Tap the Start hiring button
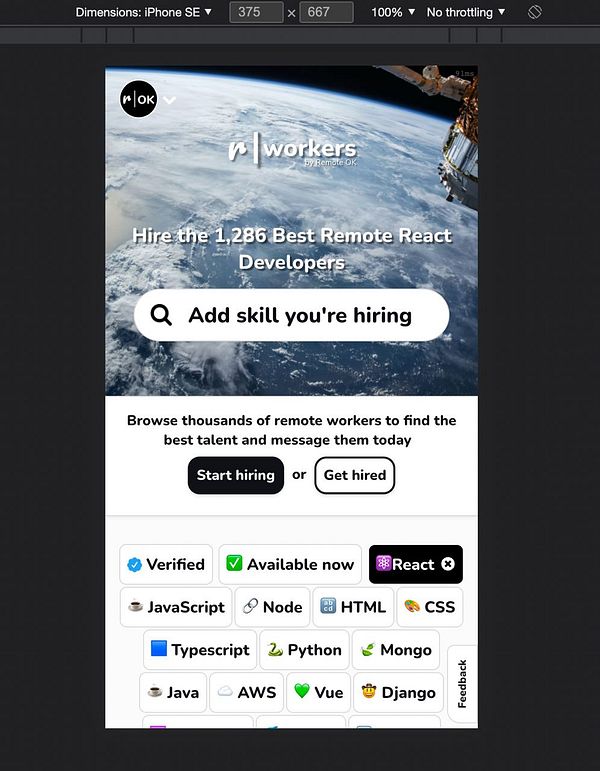 [236, 475]
